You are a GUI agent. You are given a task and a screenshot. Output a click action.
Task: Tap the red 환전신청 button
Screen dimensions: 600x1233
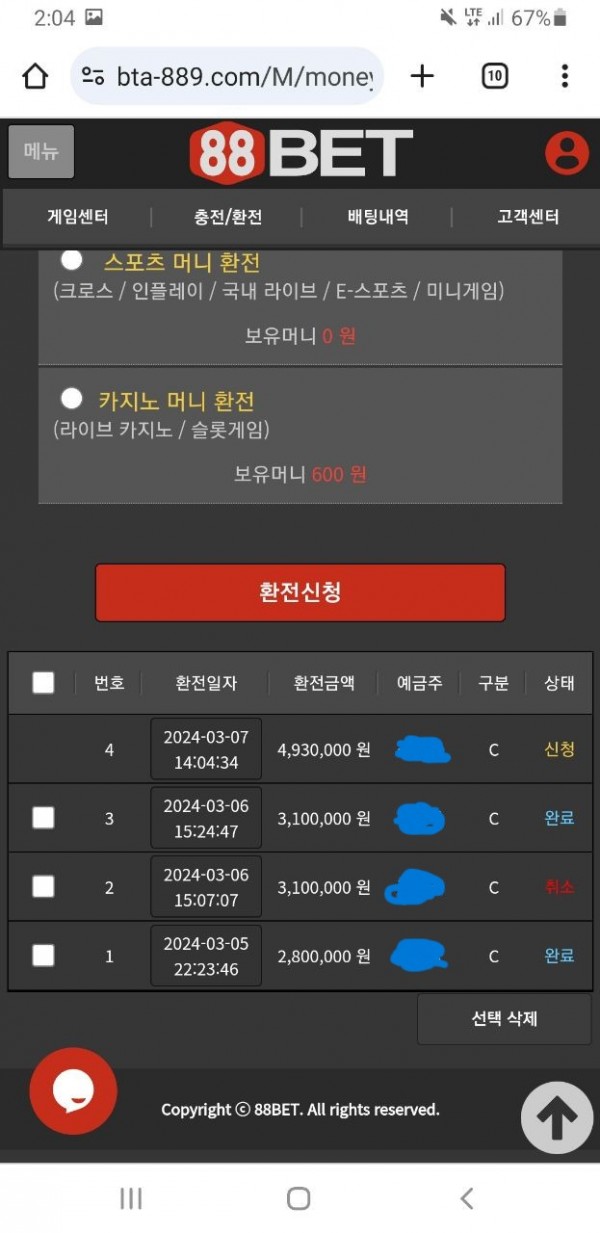tap(300, 592)
